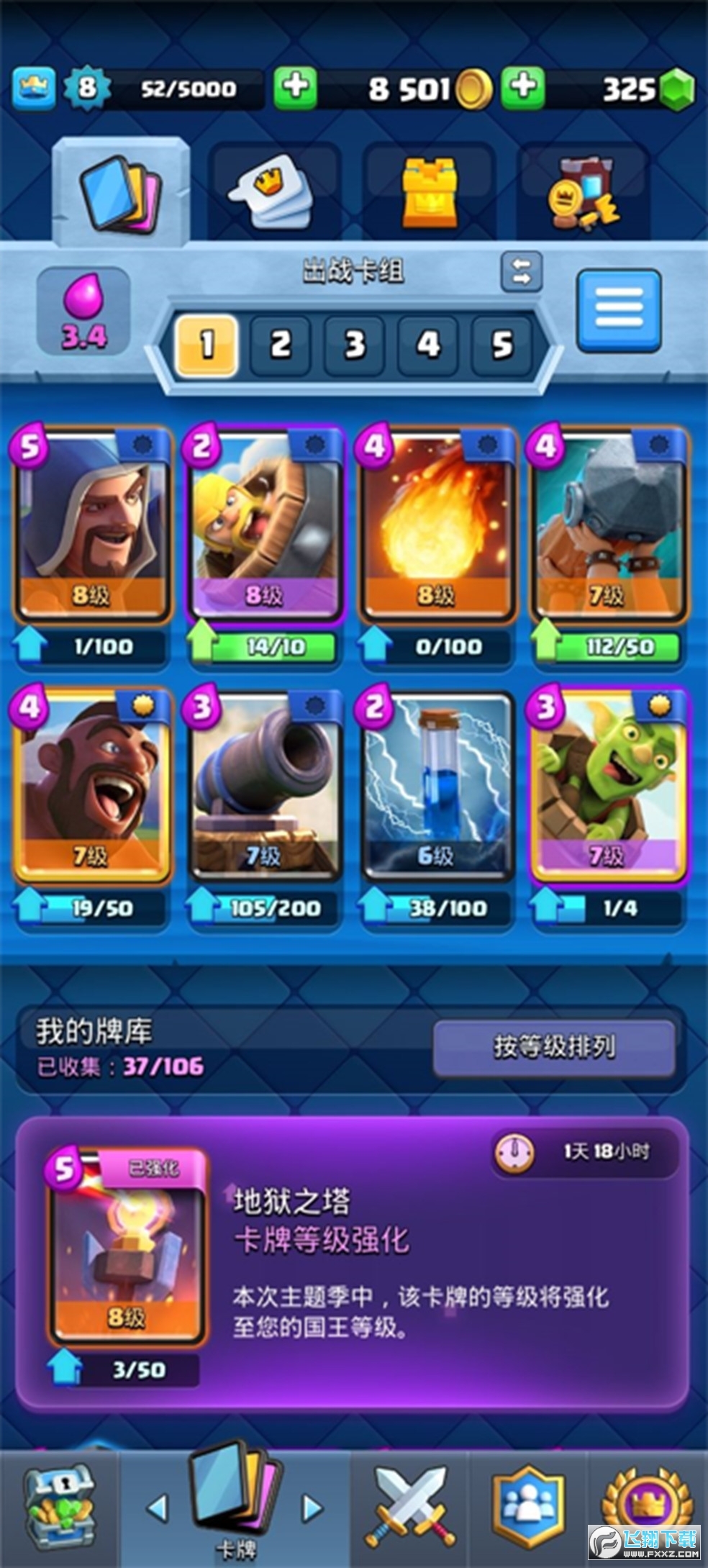The height and width of the screenshot is (1568, 708).
Task: Open the Goblin Barrel card
Action: click(609, 786)
